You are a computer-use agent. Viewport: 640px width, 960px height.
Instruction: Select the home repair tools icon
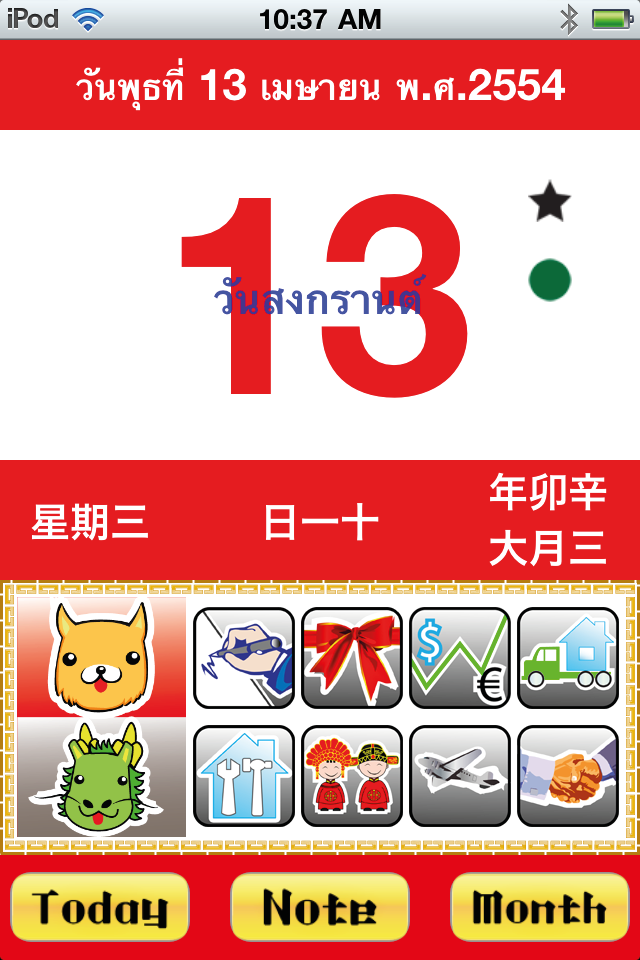click(x=244, y=776)
